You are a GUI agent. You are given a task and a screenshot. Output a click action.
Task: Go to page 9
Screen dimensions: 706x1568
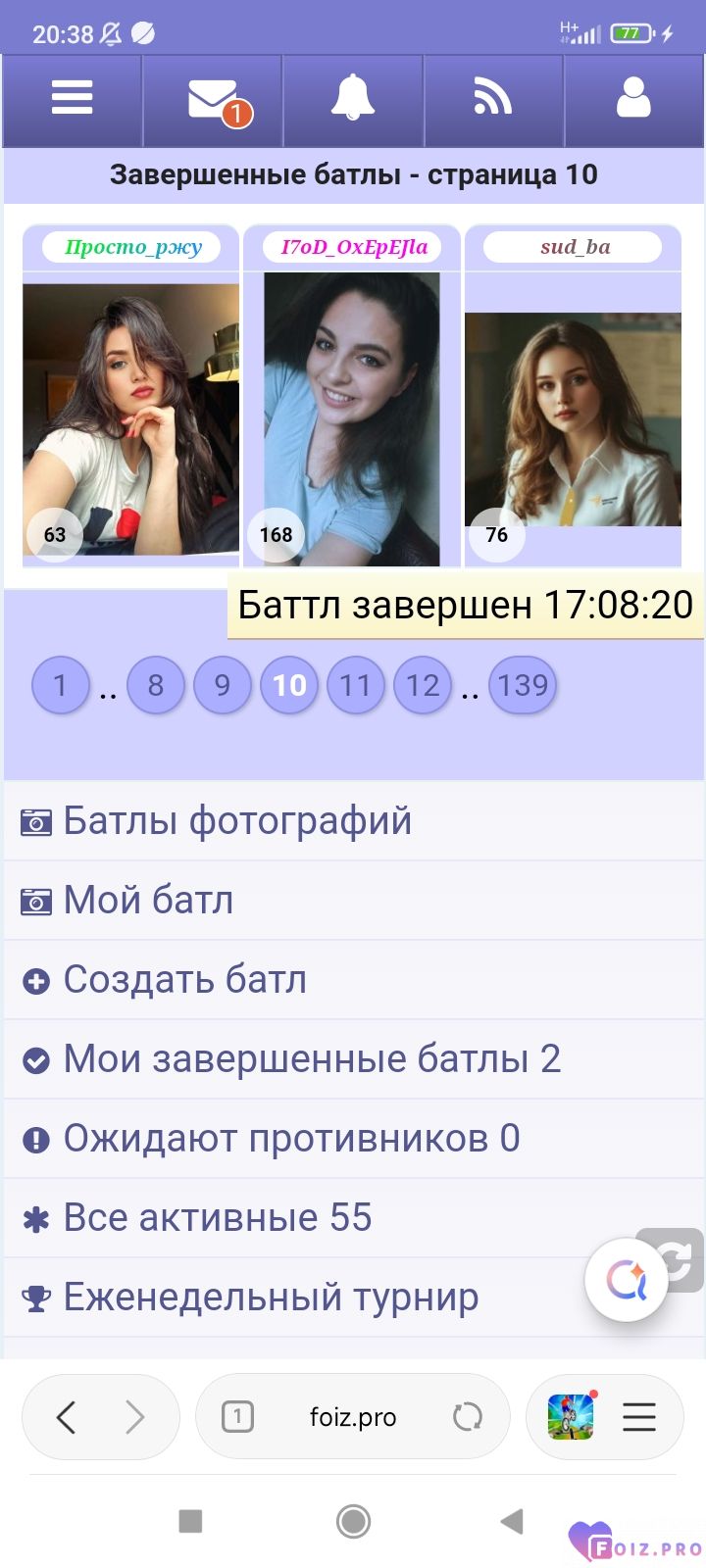tap(223, 685)
